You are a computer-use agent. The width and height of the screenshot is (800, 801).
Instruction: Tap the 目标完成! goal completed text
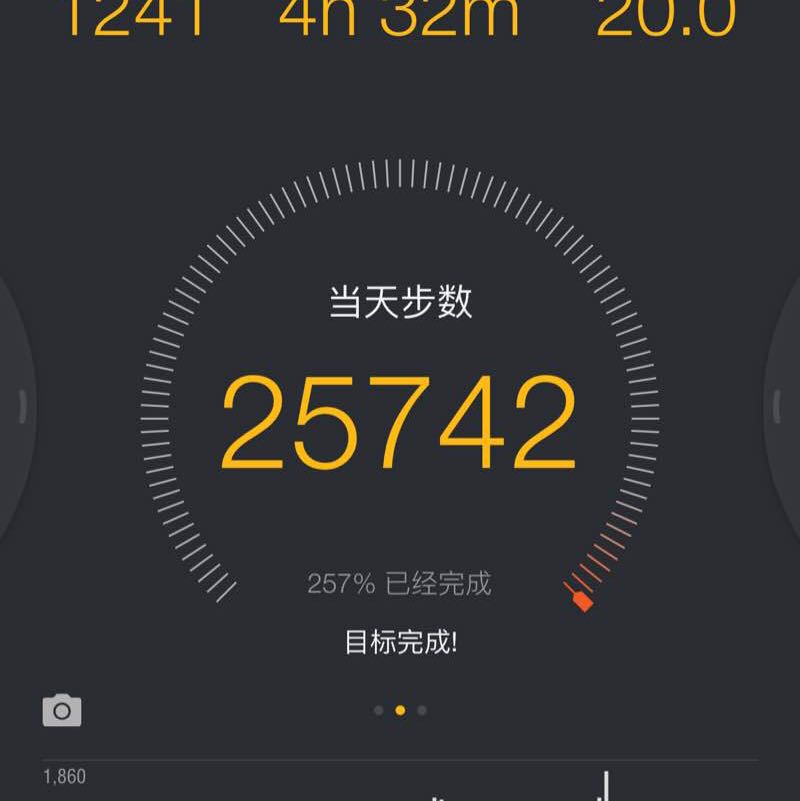[x=400, y=640]
